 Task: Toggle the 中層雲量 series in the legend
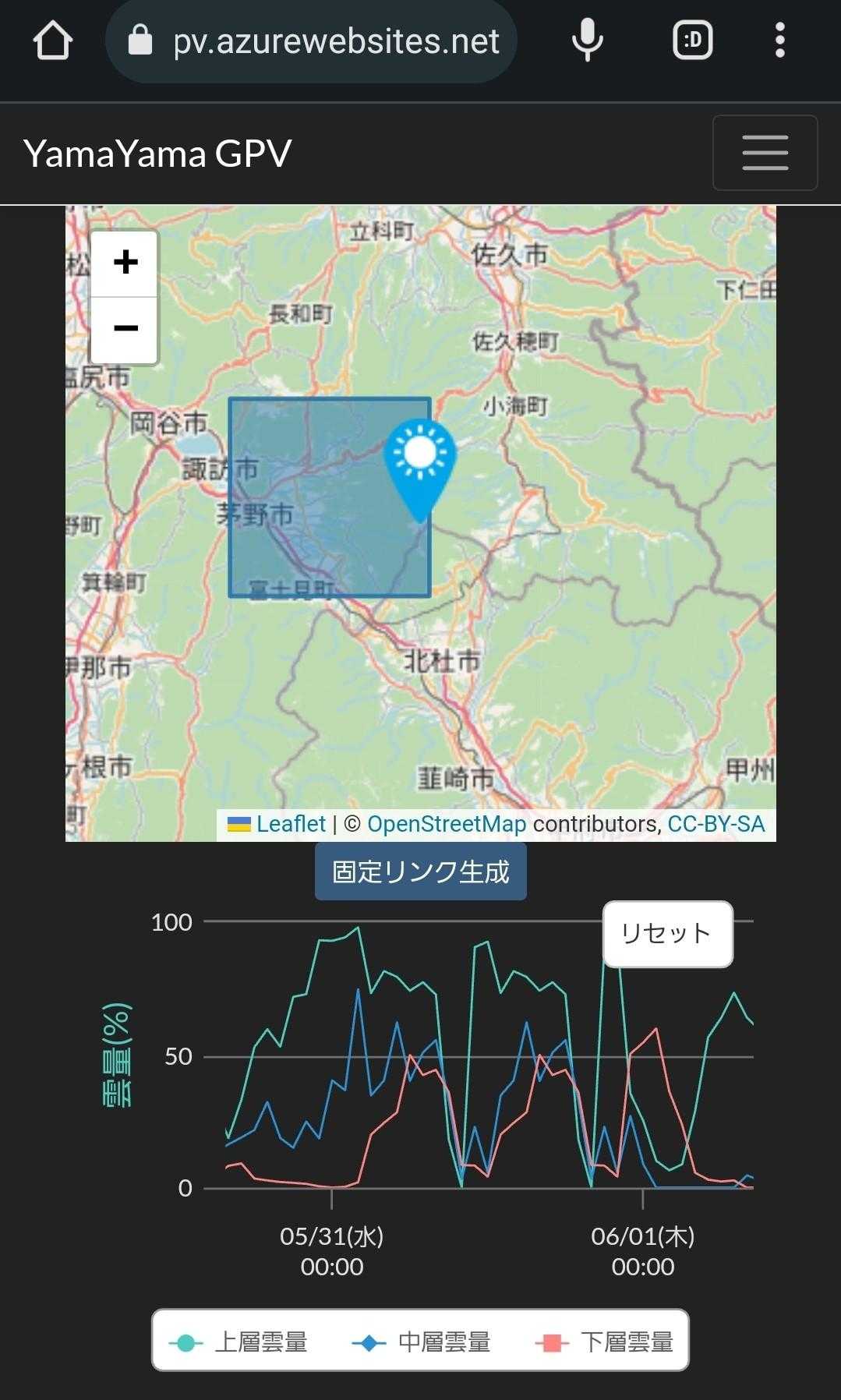tap(422, 1342)
